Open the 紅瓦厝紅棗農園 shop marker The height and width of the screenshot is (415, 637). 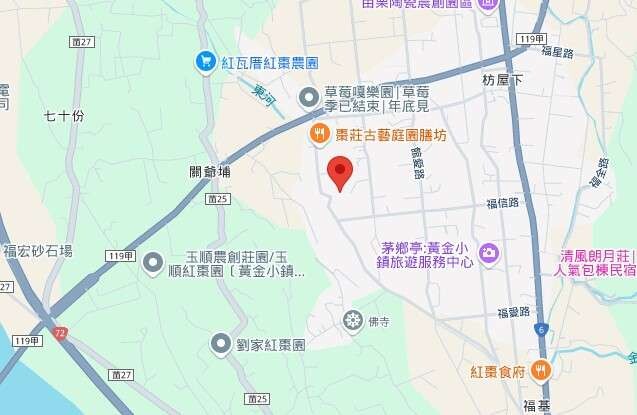pos(206,62)
